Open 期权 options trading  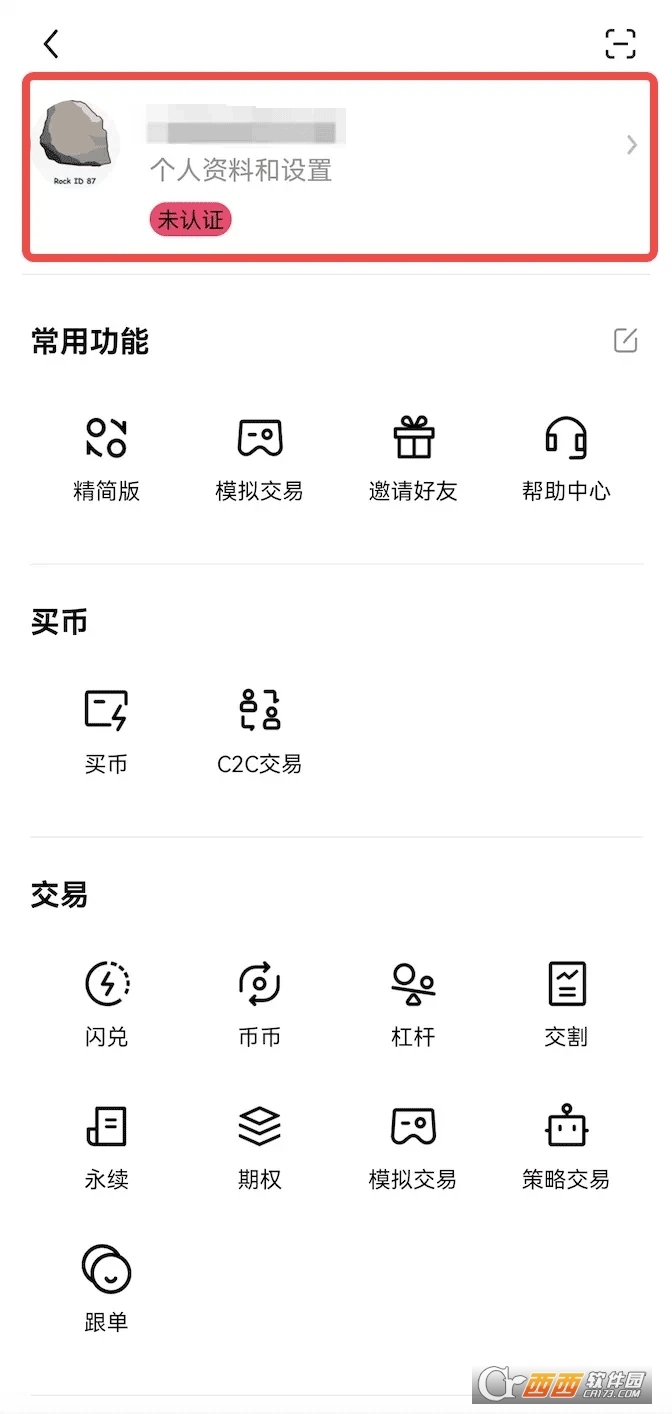coord(259,1145)
